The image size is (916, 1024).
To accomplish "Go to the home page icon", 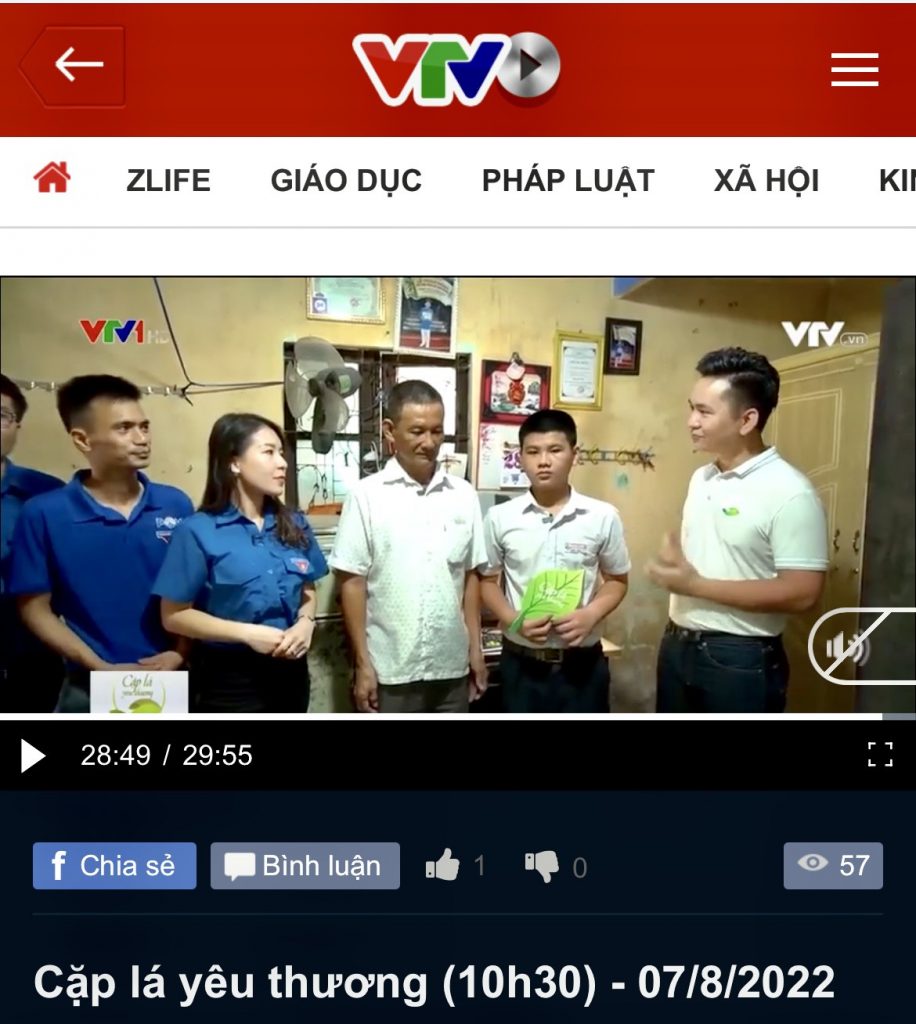I will click(52, 179).
